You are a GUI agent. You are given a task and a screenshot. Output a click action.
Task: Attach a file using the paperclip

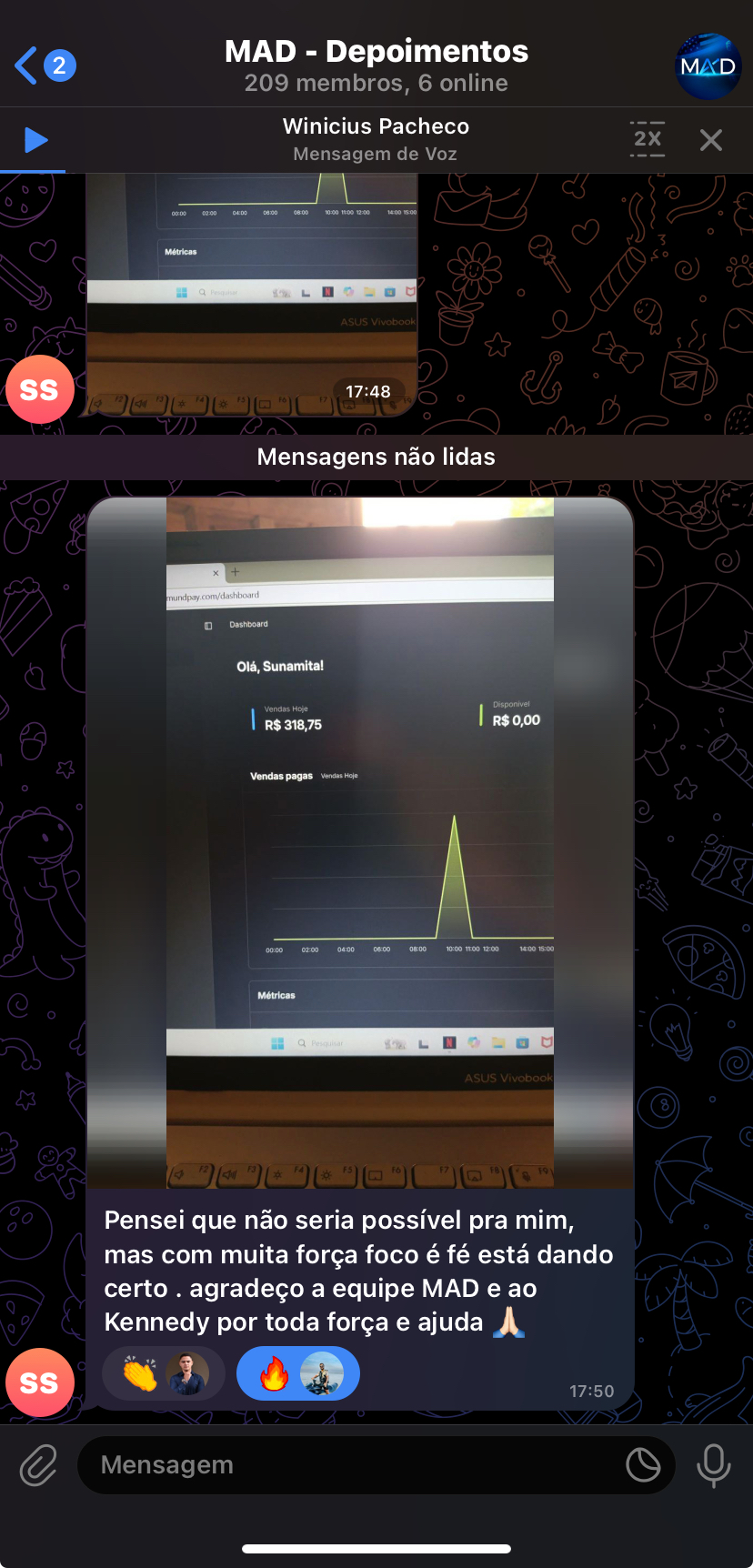[x=37, y=1464]
